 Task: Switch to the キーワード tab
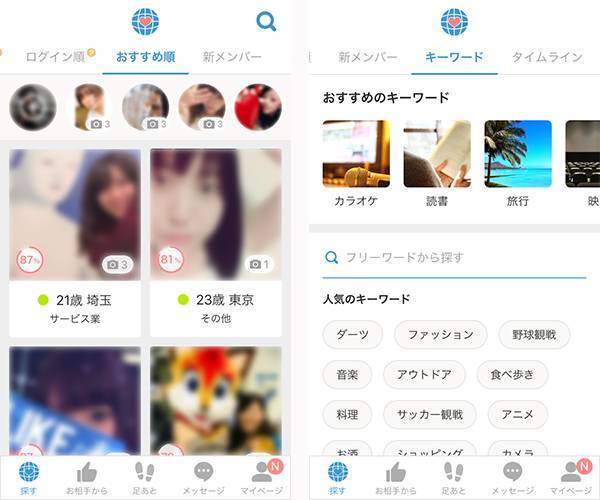454,57
